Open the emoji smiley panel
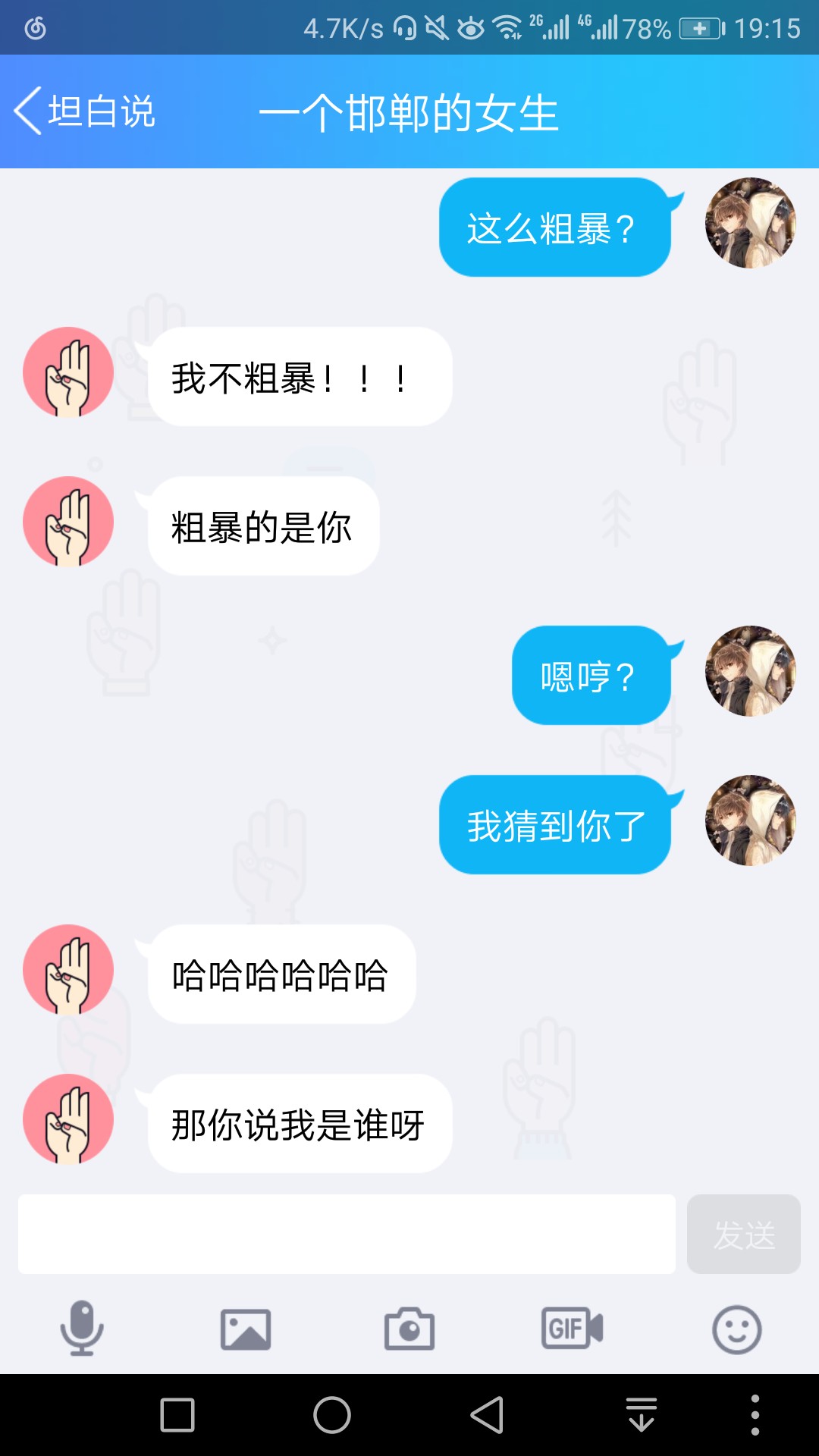The image size is (819, 1456). (x=737, y=1329)
